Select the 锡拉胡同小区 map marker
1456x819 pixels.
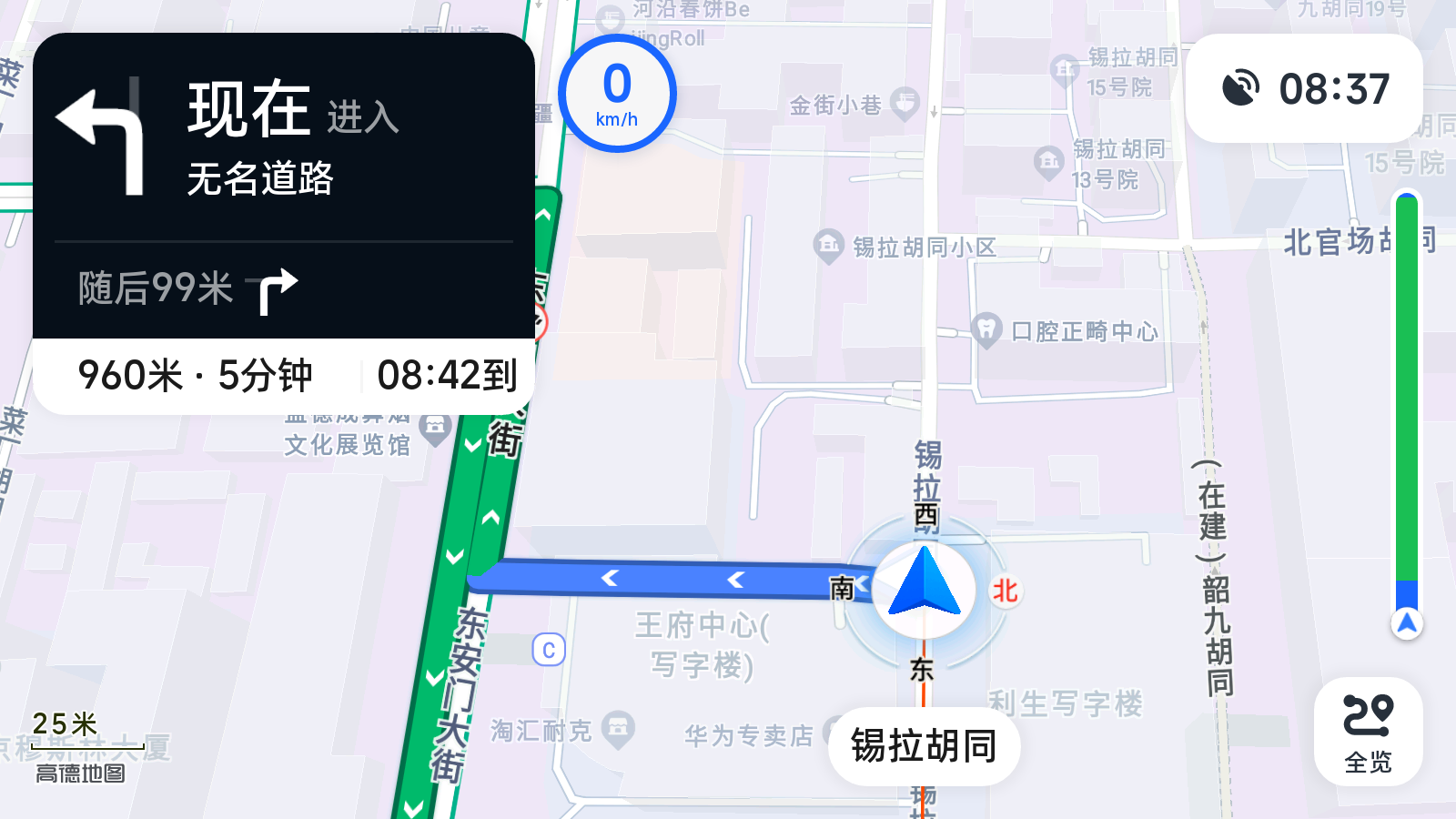pos(828,246)
